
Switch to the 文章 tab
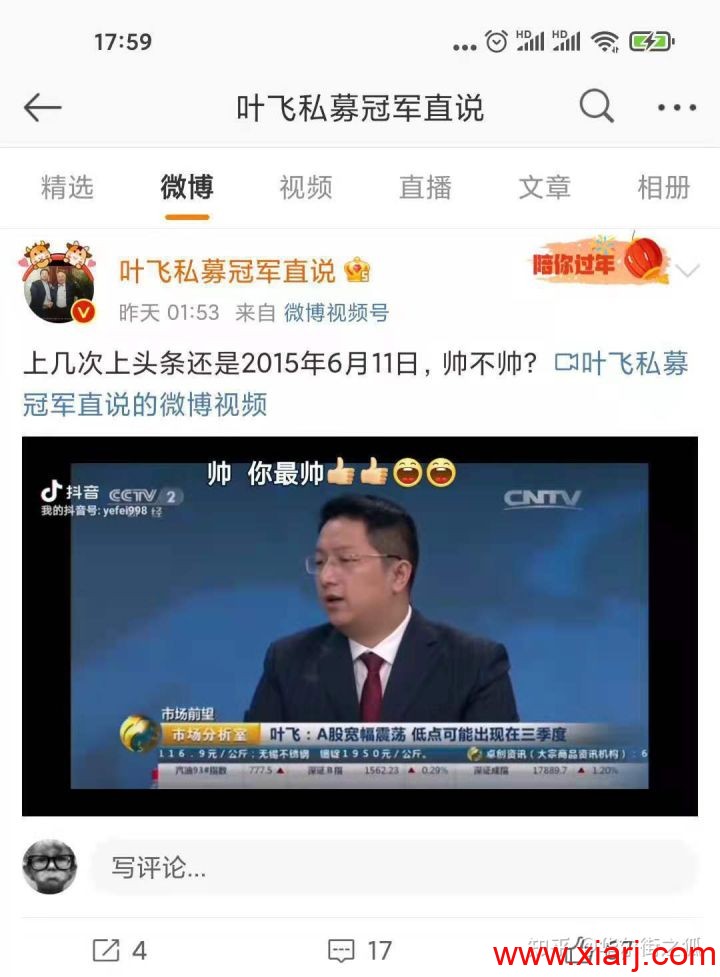point(544,187)
